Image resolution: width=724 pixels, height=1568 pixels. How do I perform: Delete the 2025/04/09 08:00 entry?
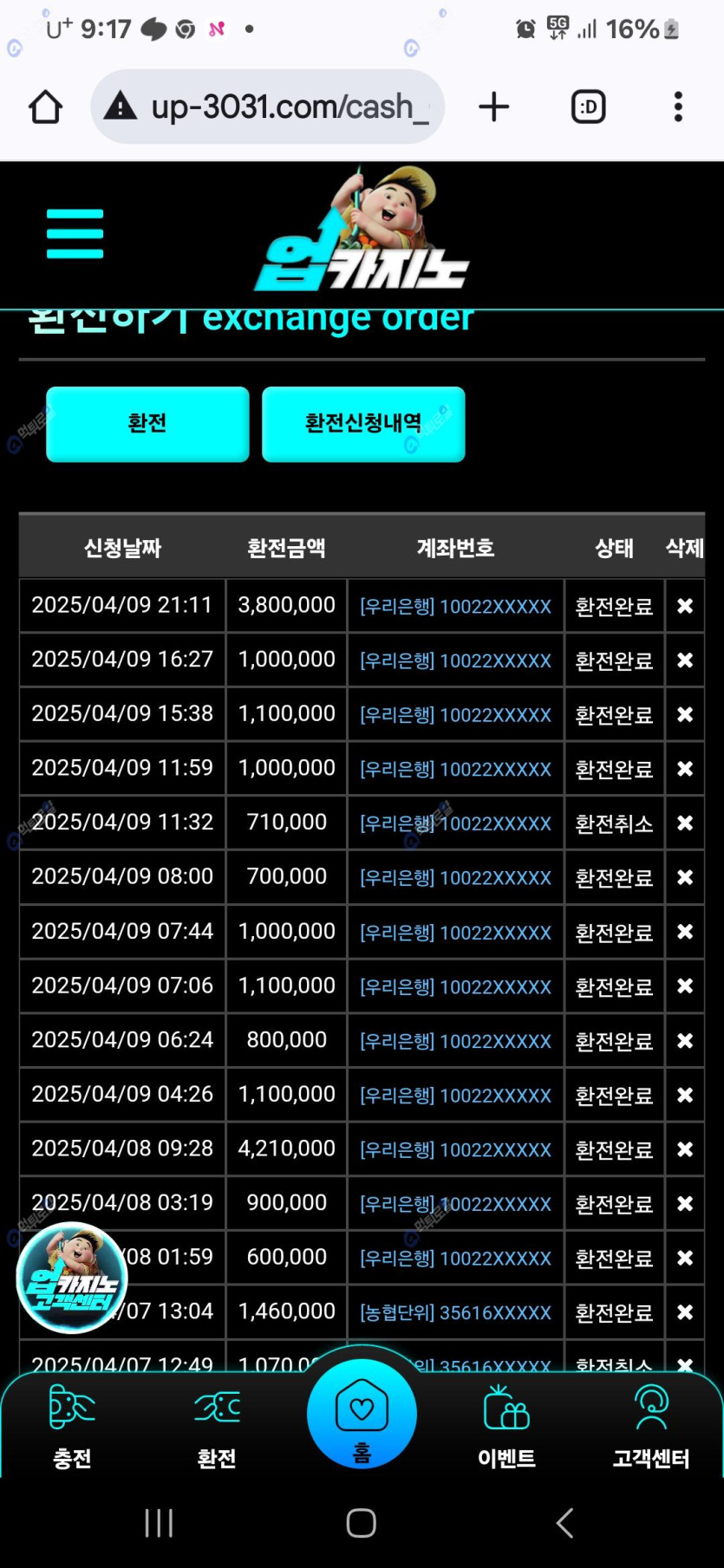point(685,877)
